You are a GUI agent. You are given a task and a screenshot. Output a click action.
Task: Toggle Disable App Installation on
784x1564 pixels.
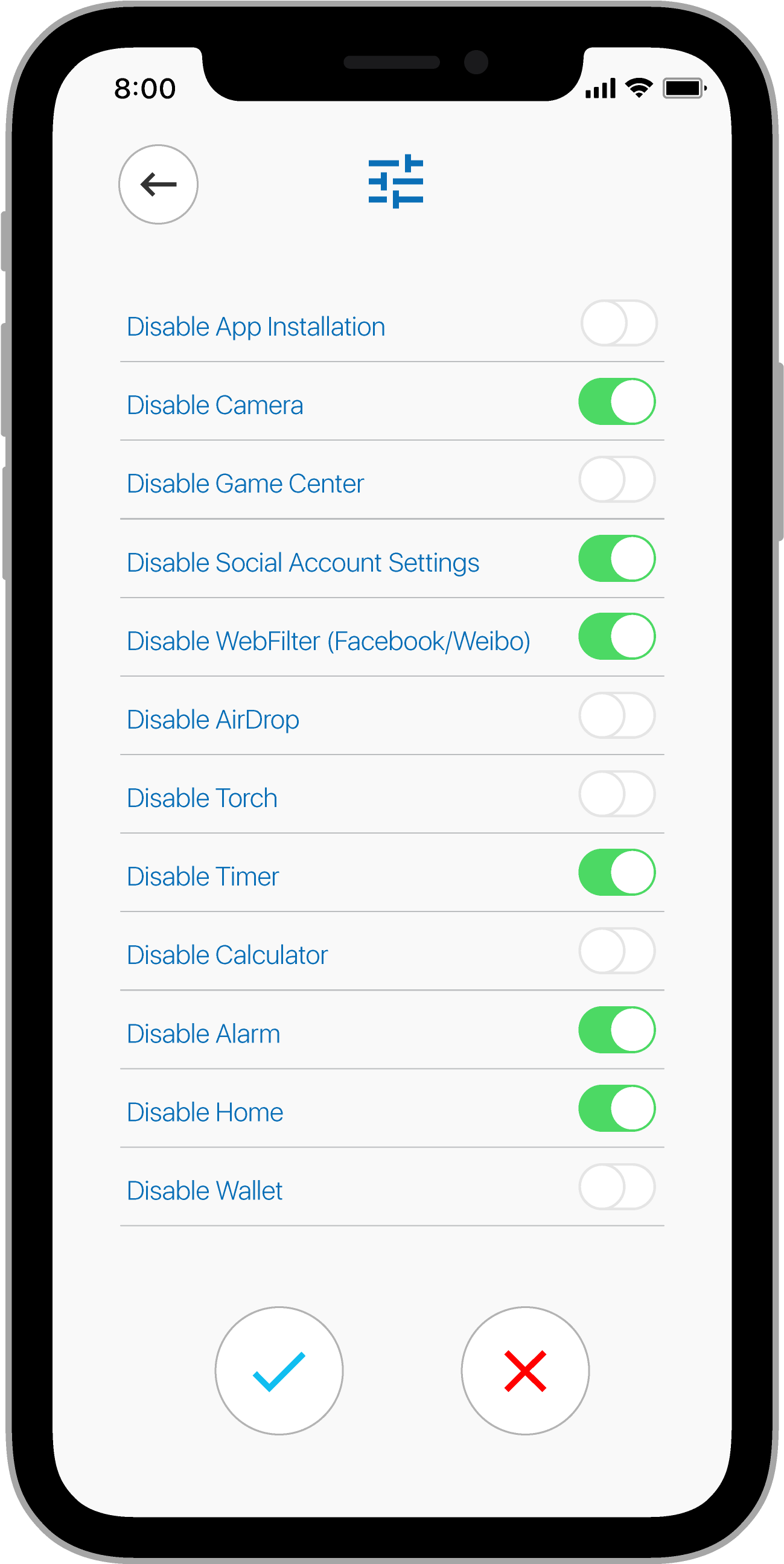click(618, 322)
